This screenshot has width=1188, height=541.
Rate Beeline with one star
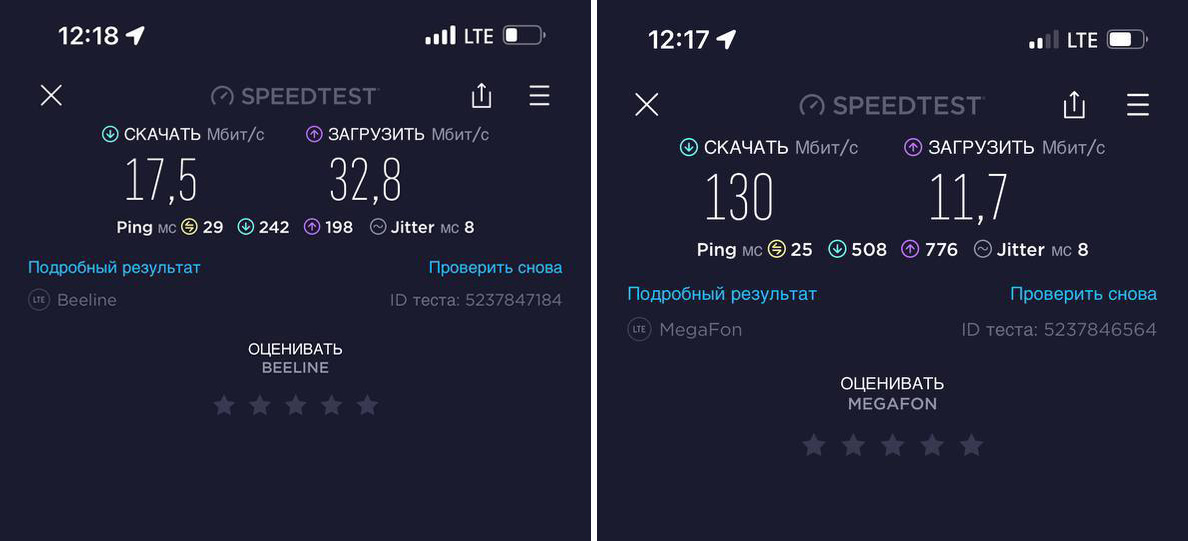224,405
